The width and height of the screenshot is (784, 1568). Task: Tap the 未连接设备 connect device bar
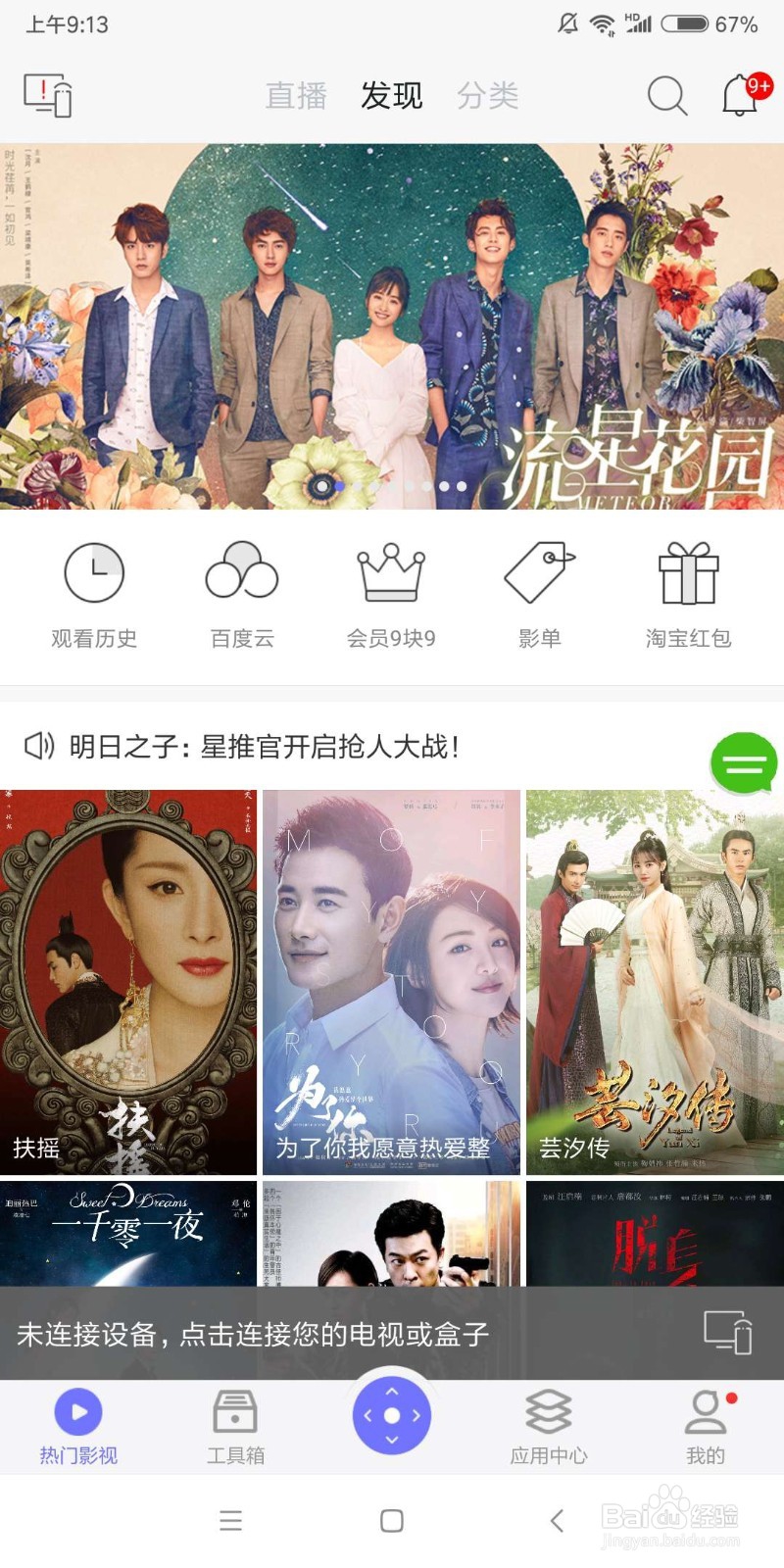click(x=294, y=1333)
